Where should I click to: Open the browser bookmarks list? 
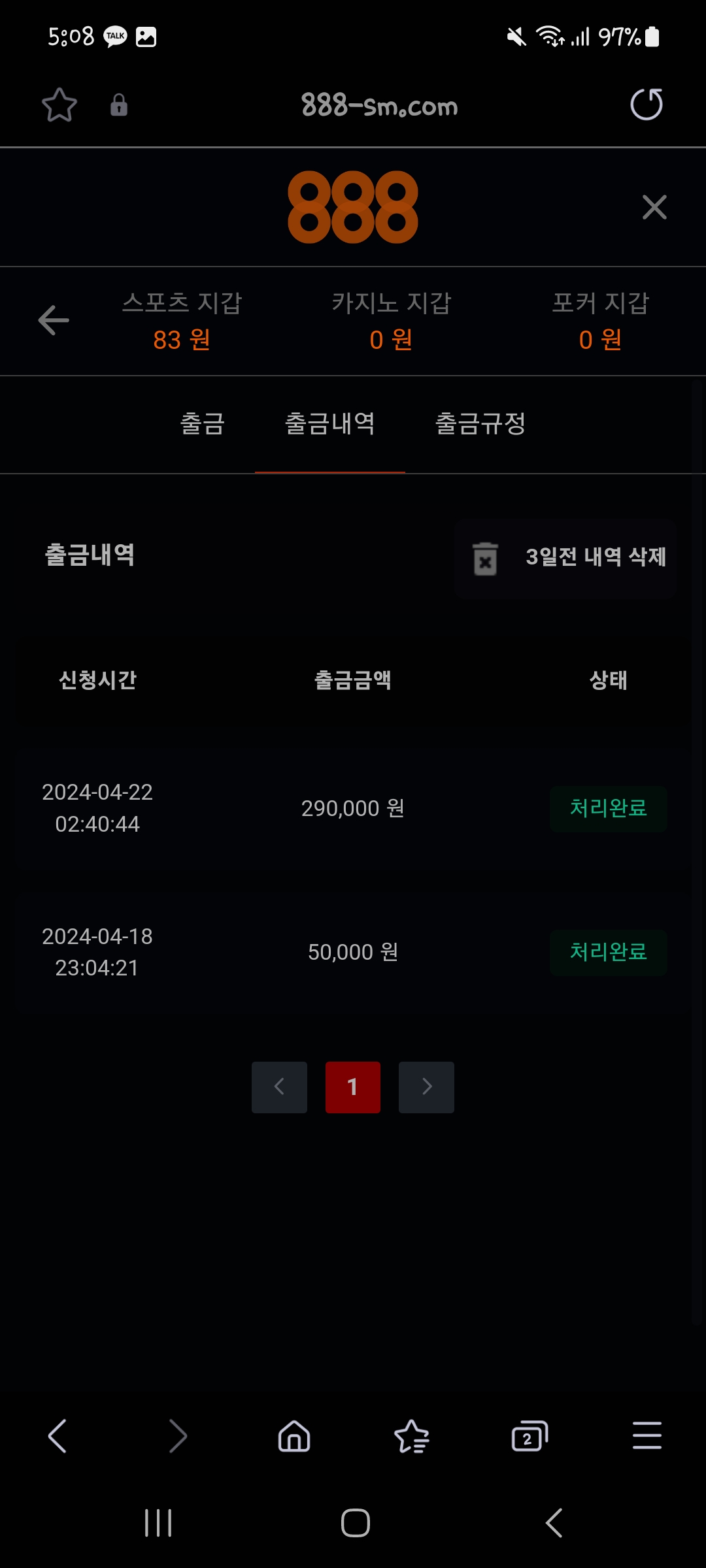point(412,1436)
